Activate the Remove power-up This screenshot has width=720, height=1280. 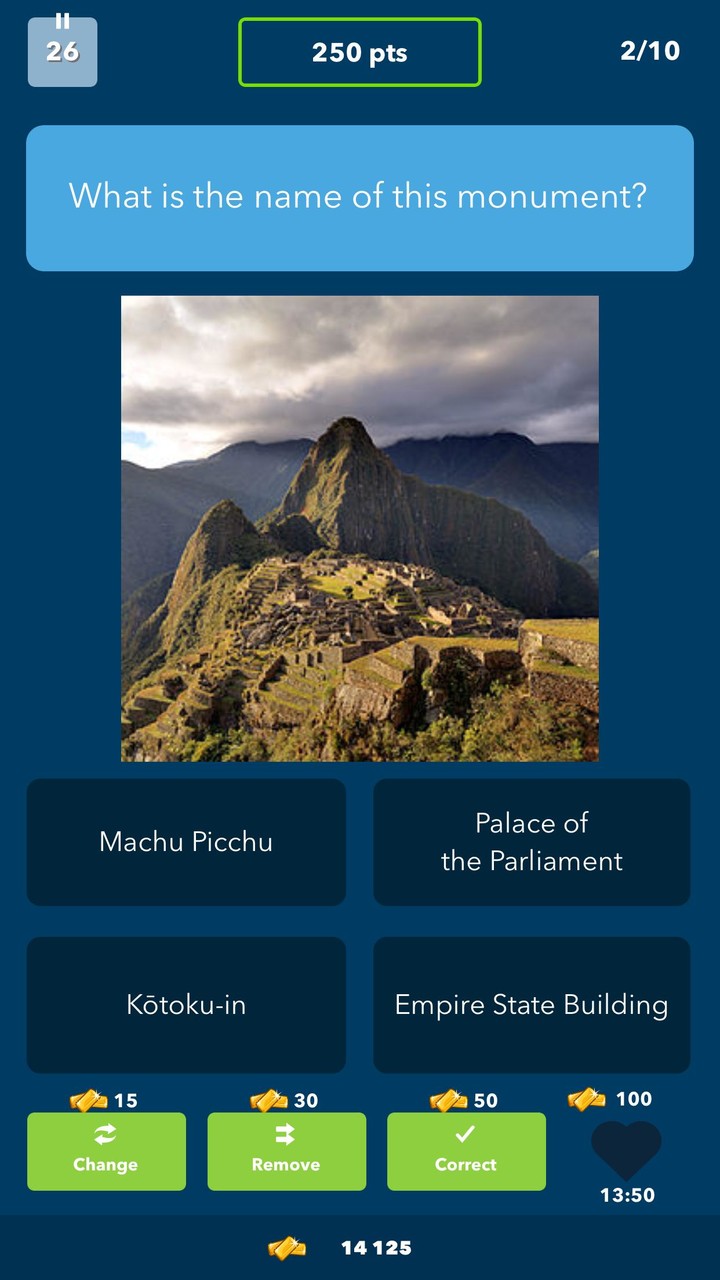coord(287,1151)
